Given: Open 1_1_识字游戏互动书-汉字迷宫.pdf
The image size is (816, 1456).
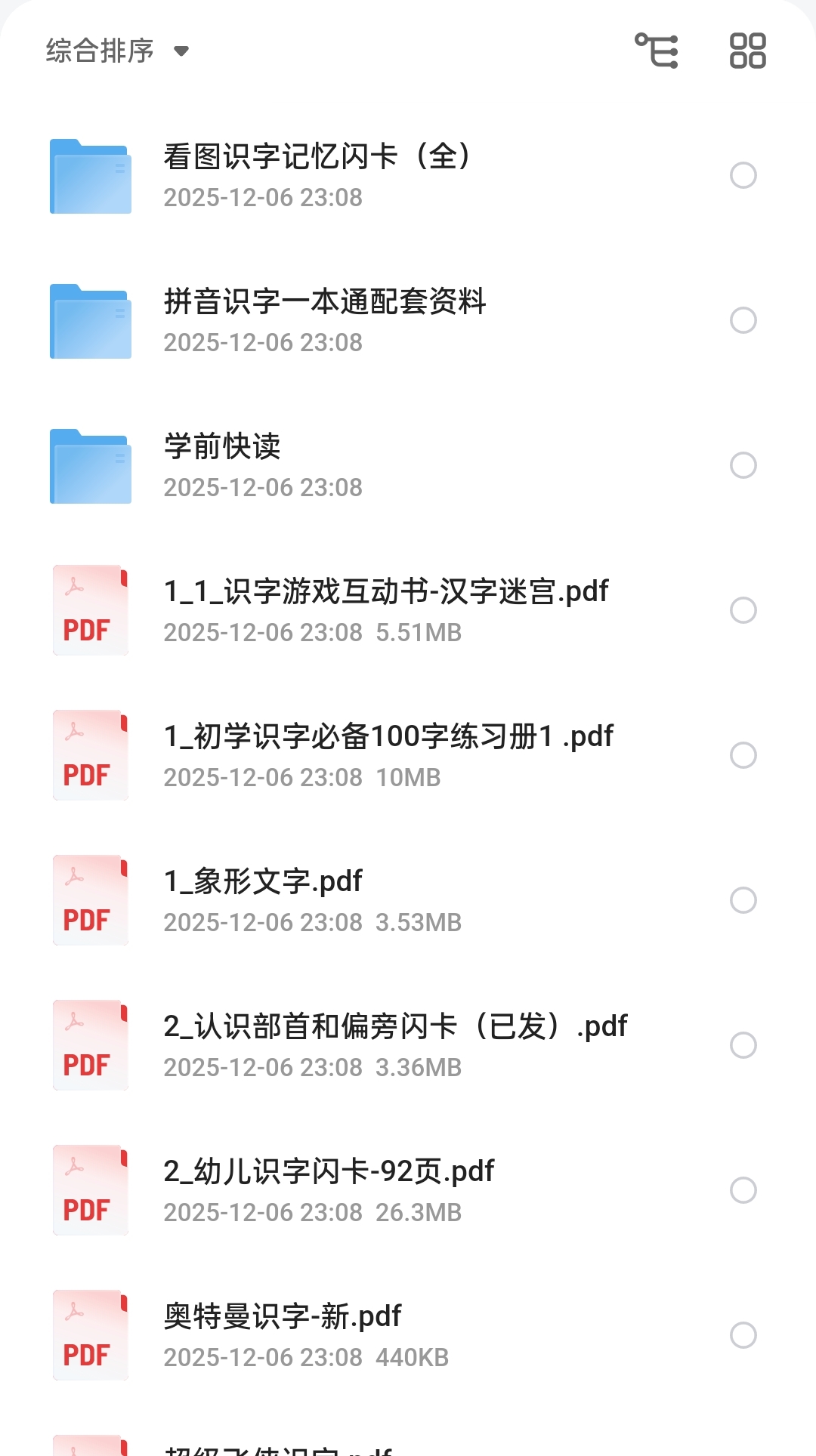Looking at the screenshot, I should pyautogui.click(x=385, y=610).
